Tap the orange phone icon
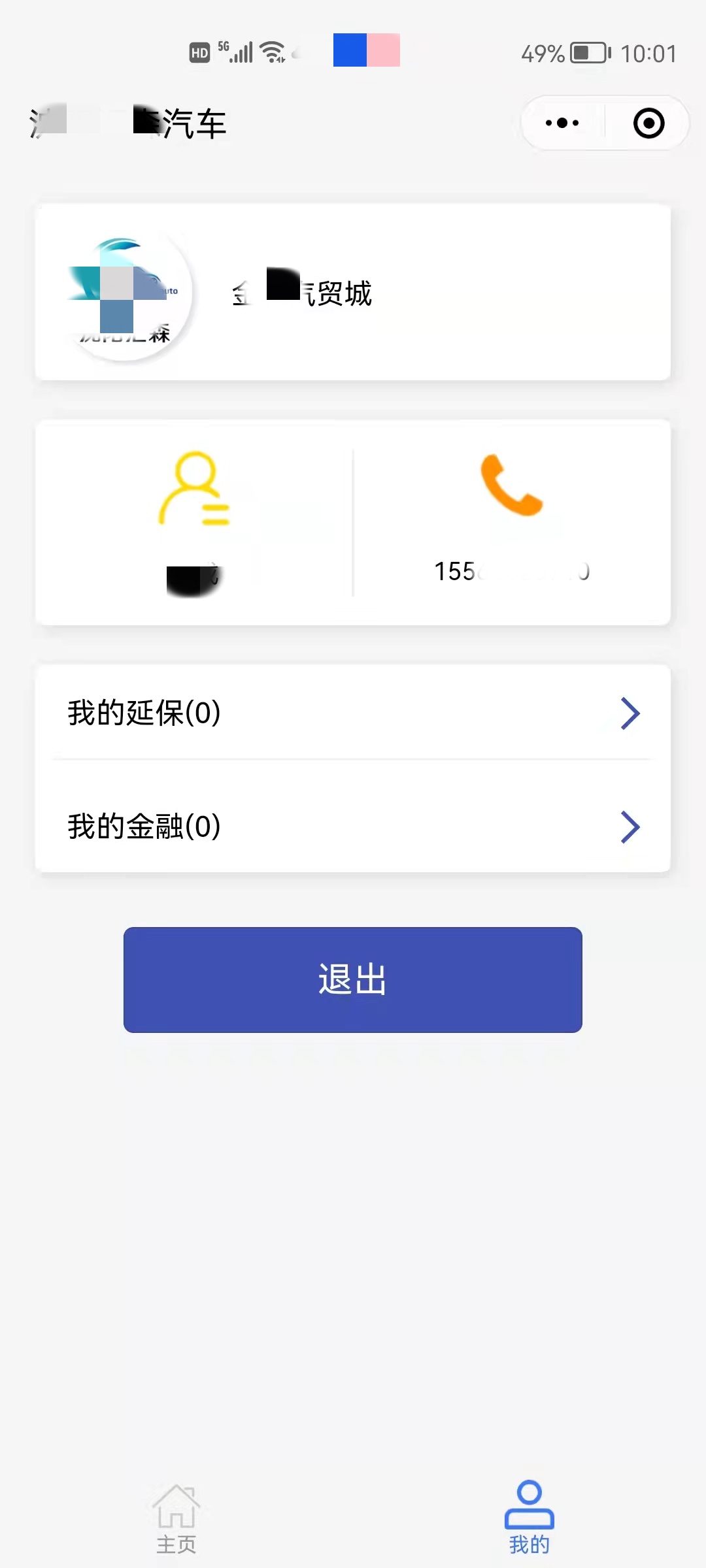The height and width of the screenshot is (1568, 706). point(511,485)
